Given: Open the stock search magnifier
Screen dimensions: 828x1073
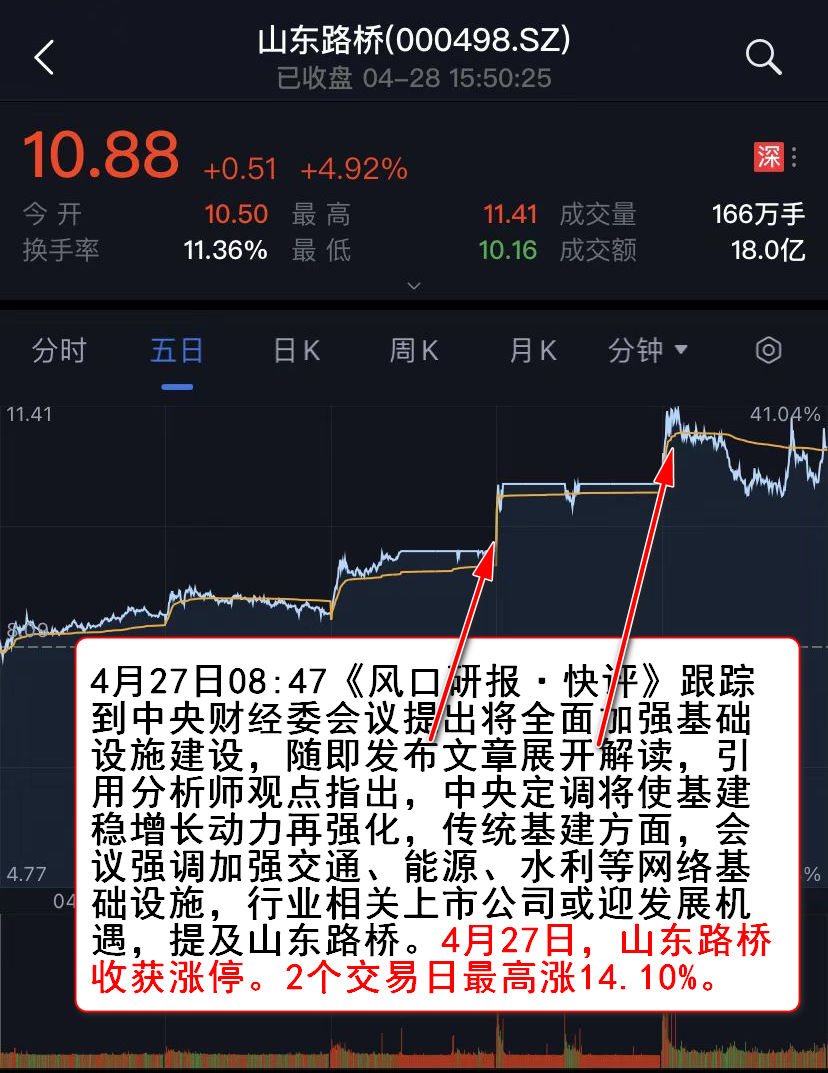Looking at the screenshot, I should point(763,57).
